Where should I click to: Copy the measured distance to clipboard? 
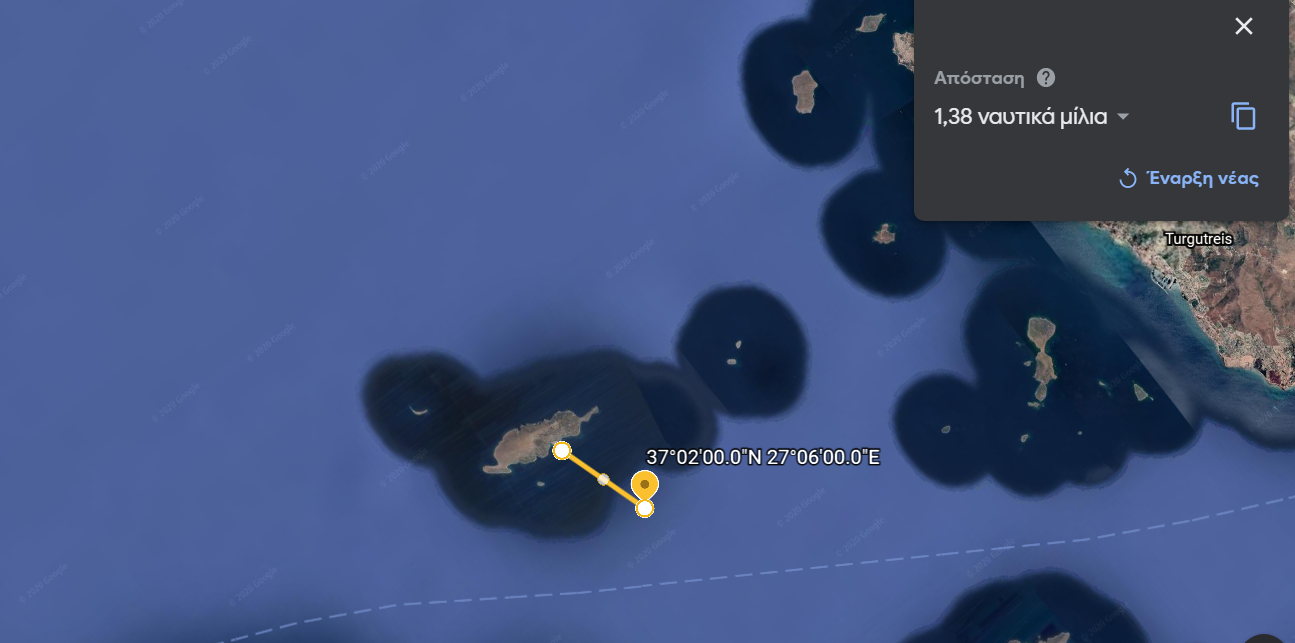pyautogui.click(x=1243, y=117)
